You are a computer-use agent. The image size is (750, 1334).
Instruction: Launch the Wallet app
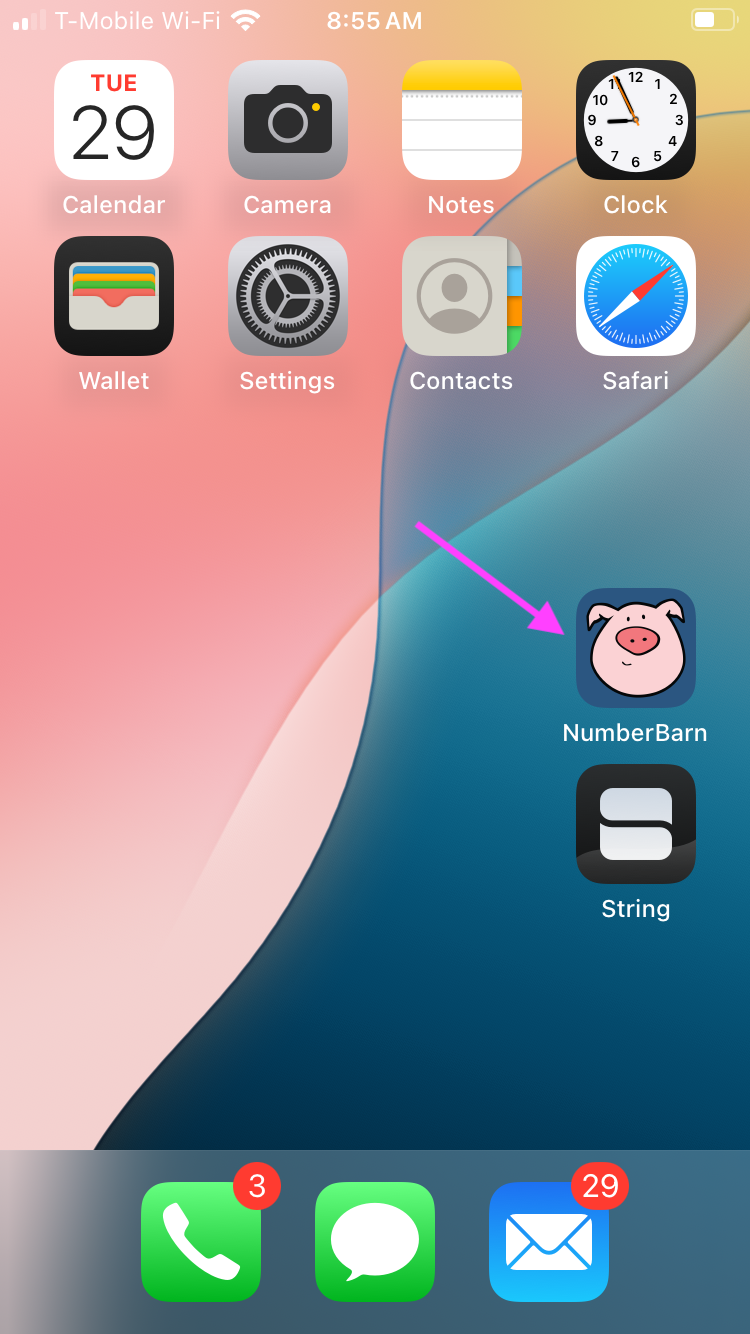point(114,296)
